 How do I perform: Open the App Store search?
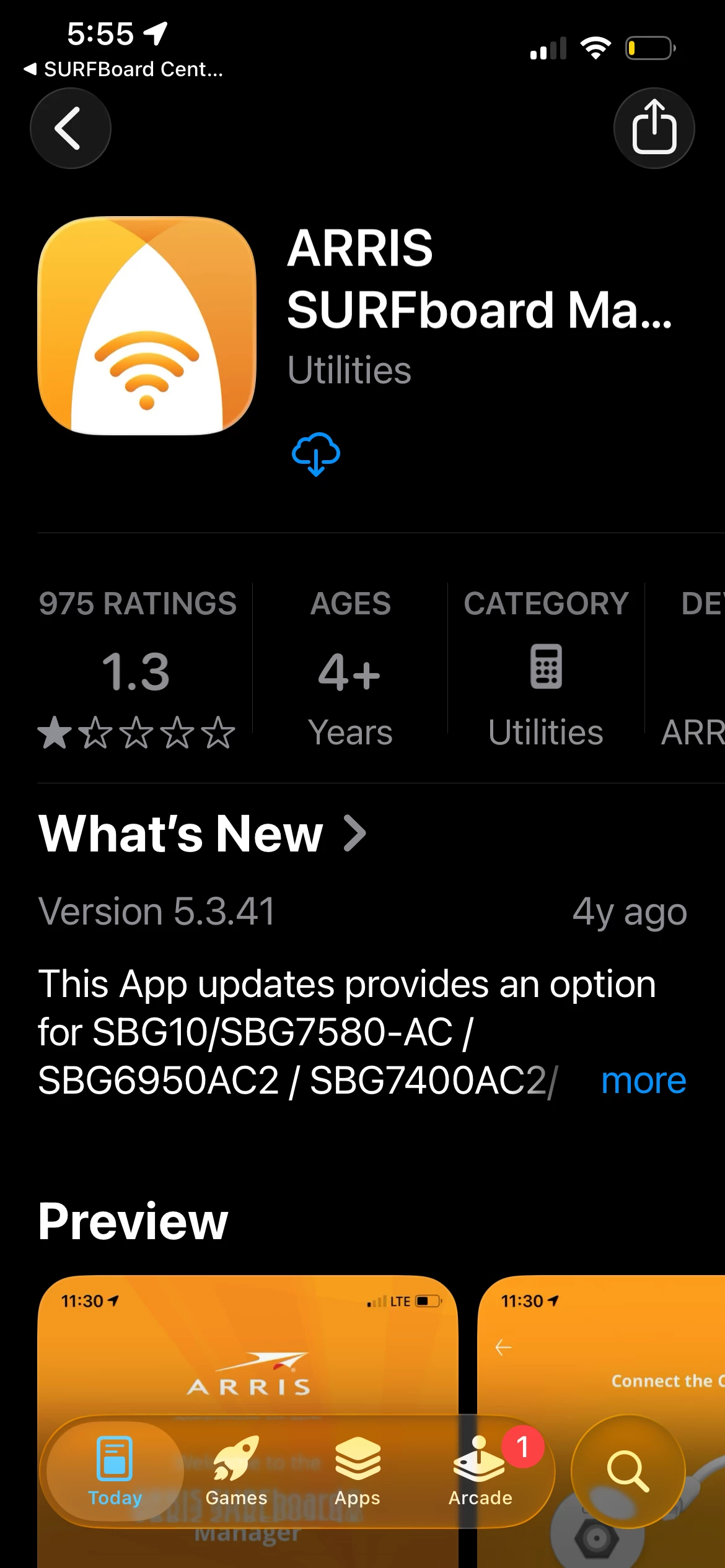628,1471
